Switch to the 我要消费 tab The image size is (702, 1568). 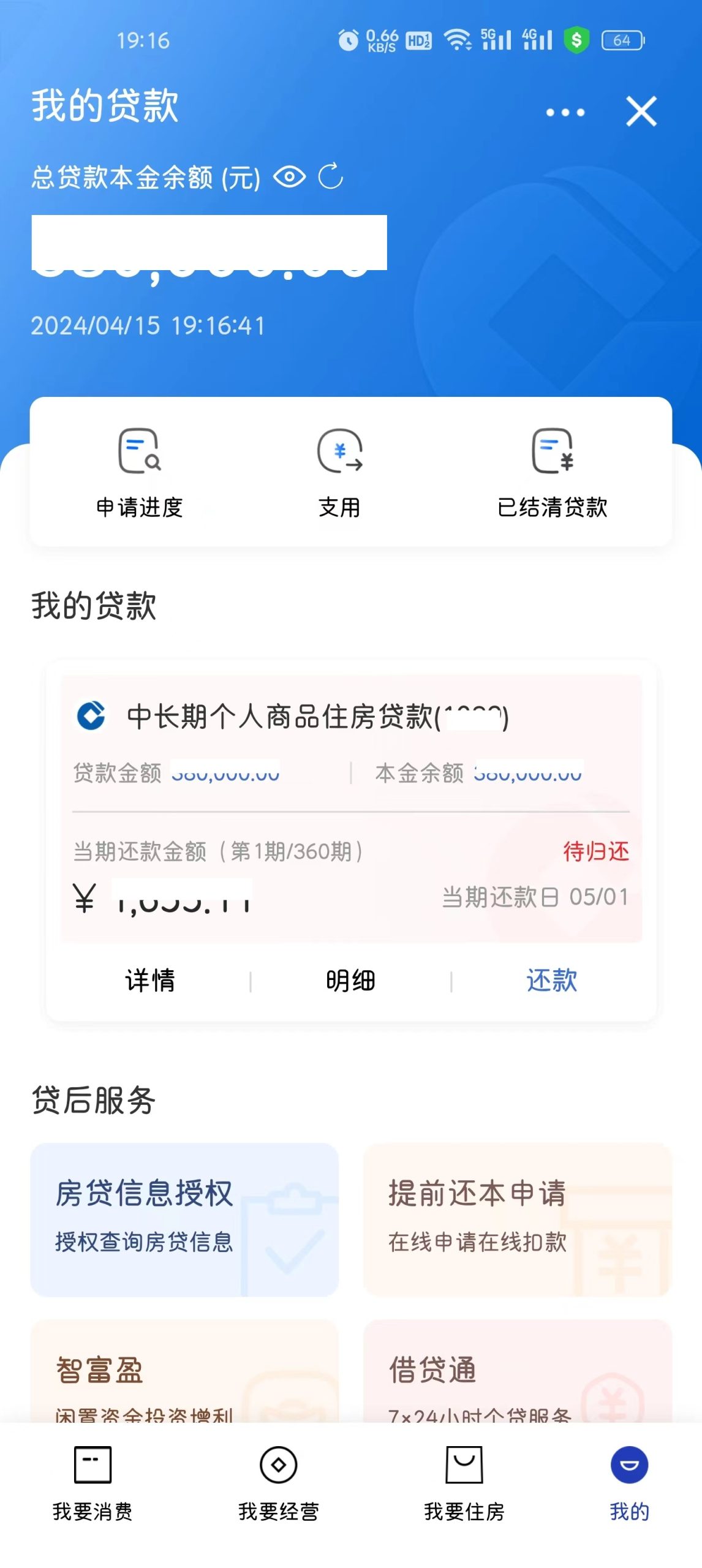[x=92, y=1482]
